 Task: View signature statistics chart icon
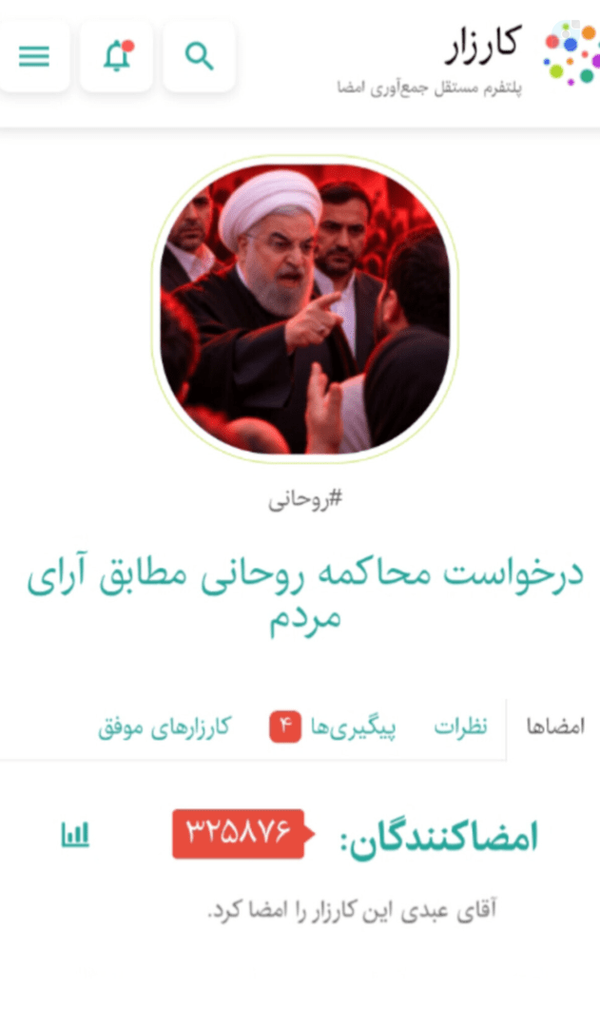[x=75, y=834]
